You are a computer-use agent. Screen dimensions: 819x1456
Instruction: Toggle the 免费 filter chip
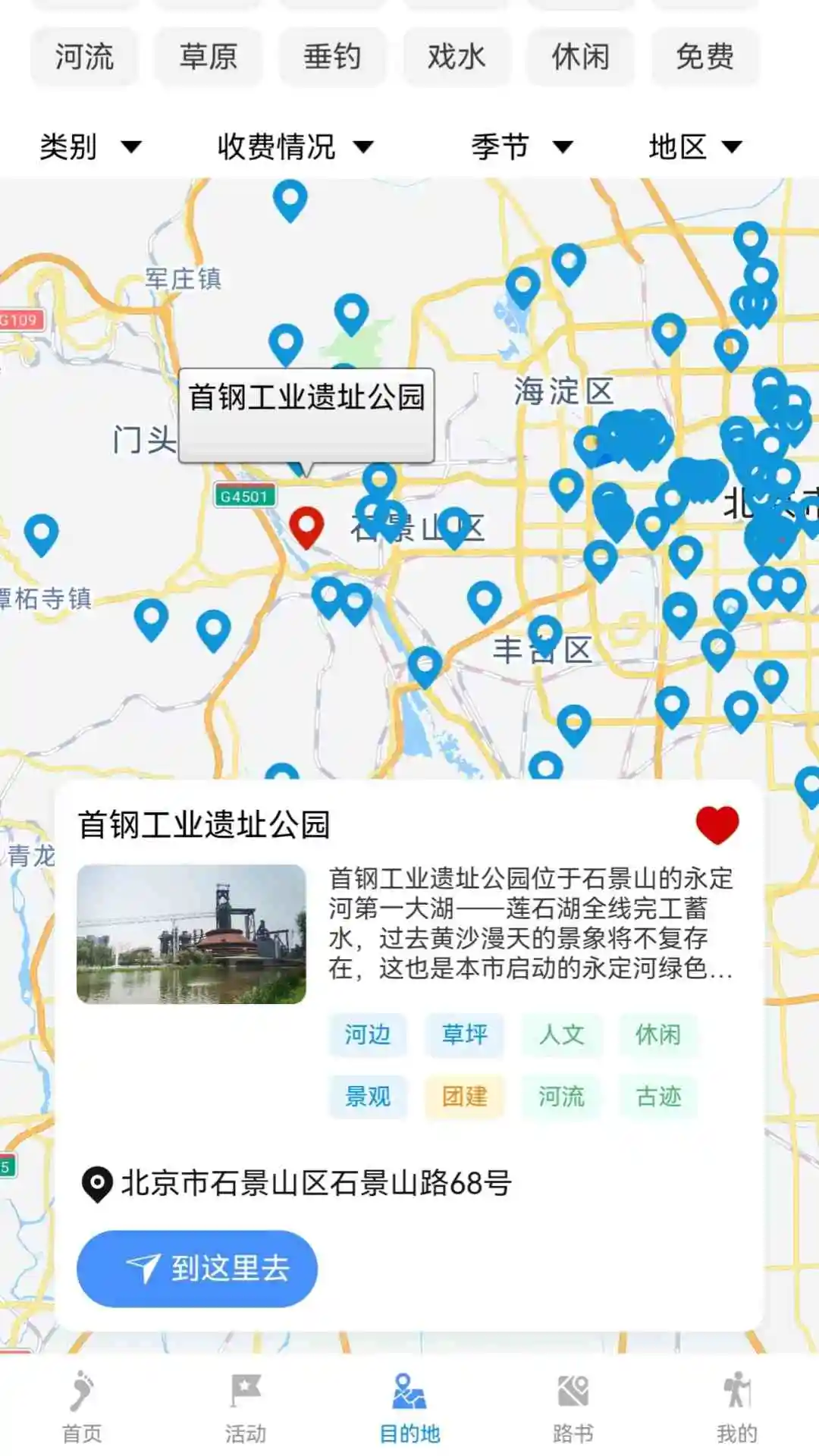[x=704, y=58]
